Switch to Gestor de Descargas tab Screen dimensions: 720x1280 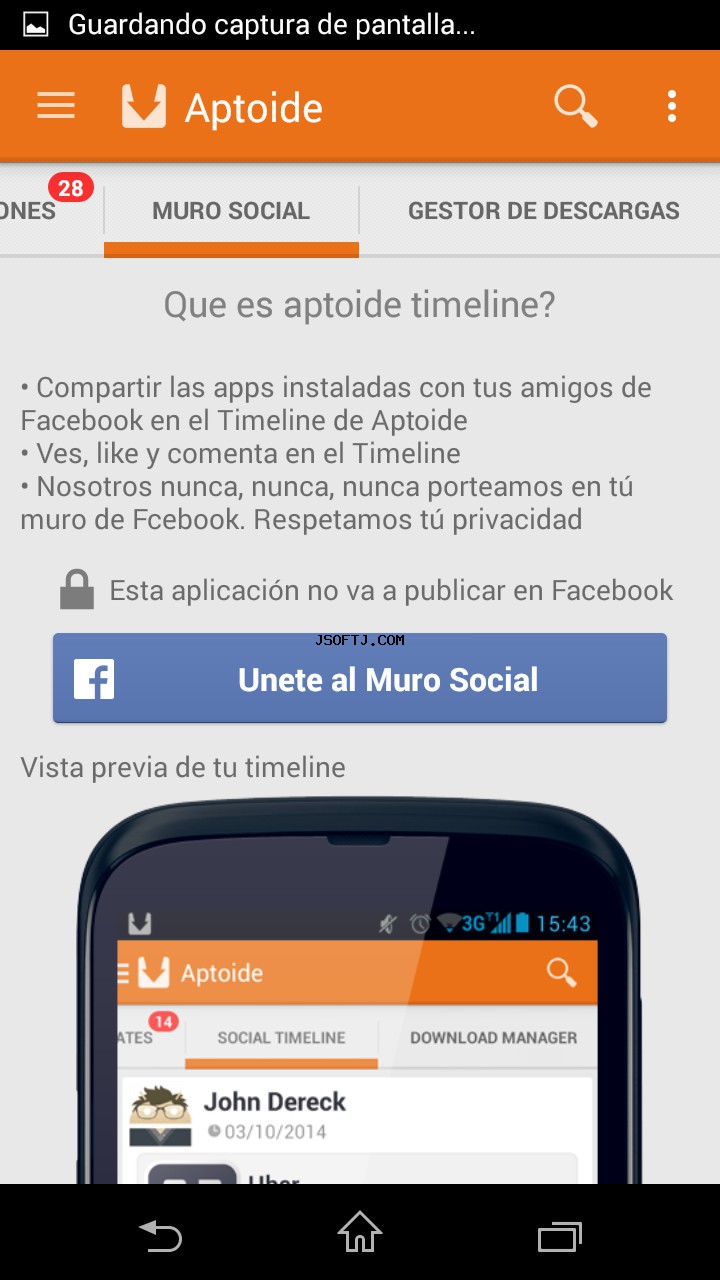(x=543, y=211)
